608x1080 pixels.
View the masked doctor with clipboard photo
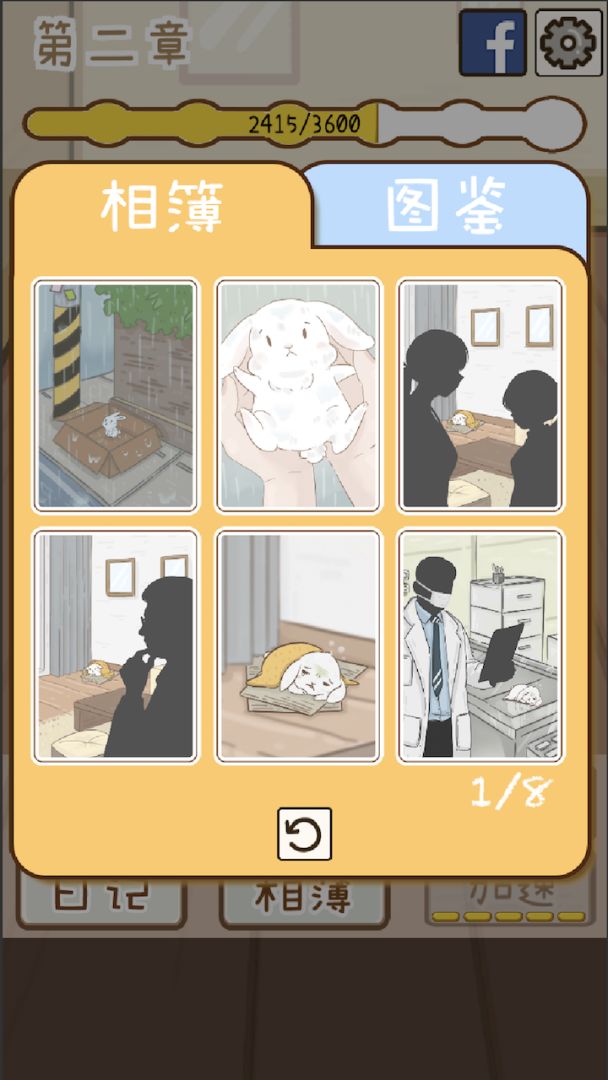481,646
